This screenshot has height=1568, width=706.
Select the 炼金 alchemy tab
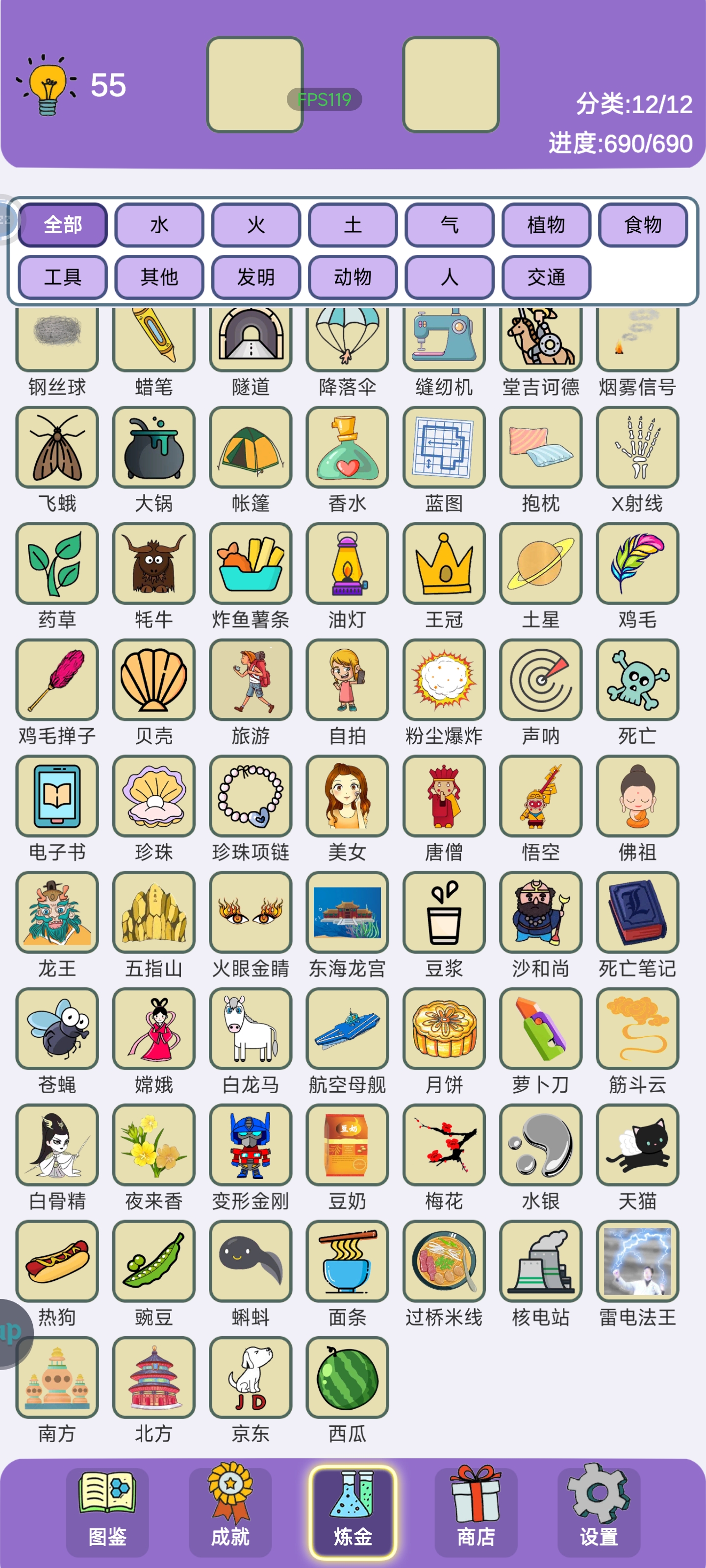[x=353, y=1511]
